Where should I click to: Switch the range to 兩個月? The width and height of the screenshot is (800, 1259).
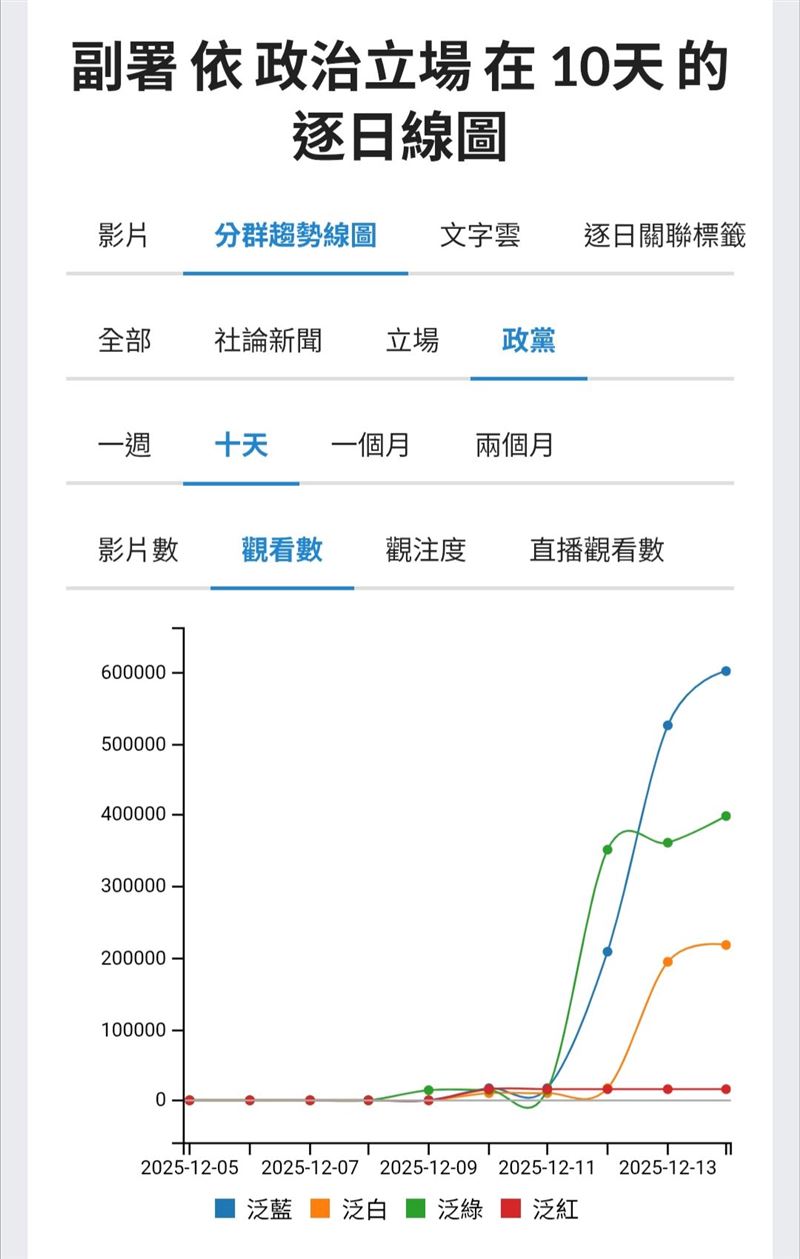coord(514,445)
